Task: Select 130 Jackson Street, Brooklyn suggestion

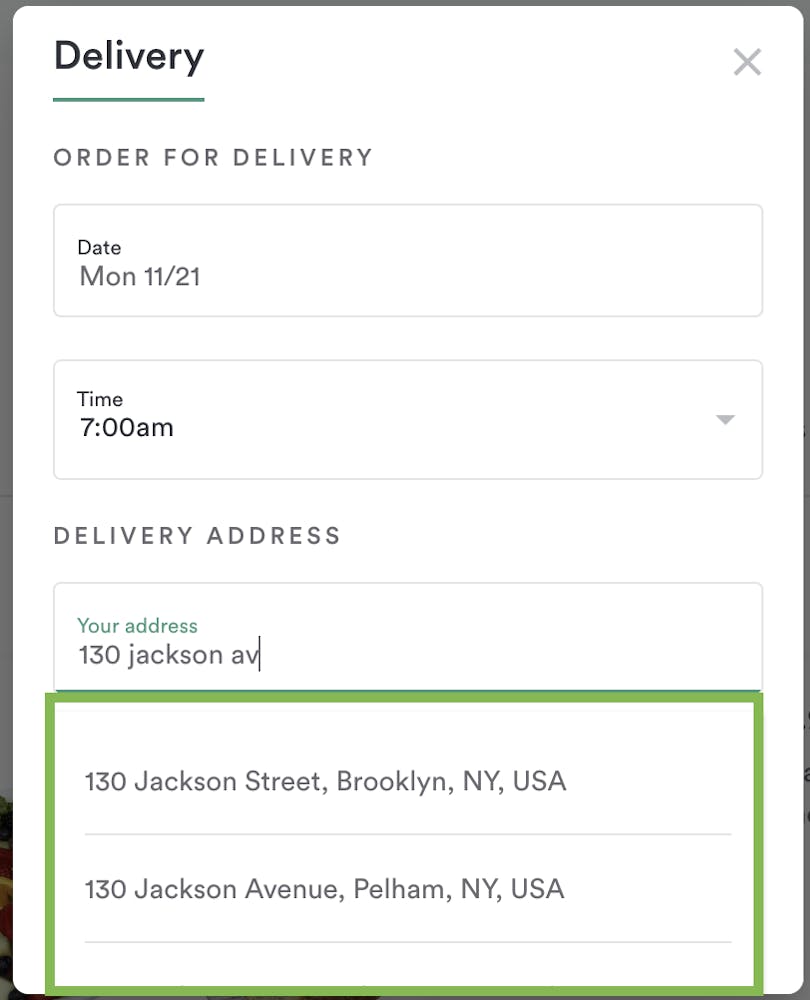Action: pyautogui.click(x=326, y=781)
